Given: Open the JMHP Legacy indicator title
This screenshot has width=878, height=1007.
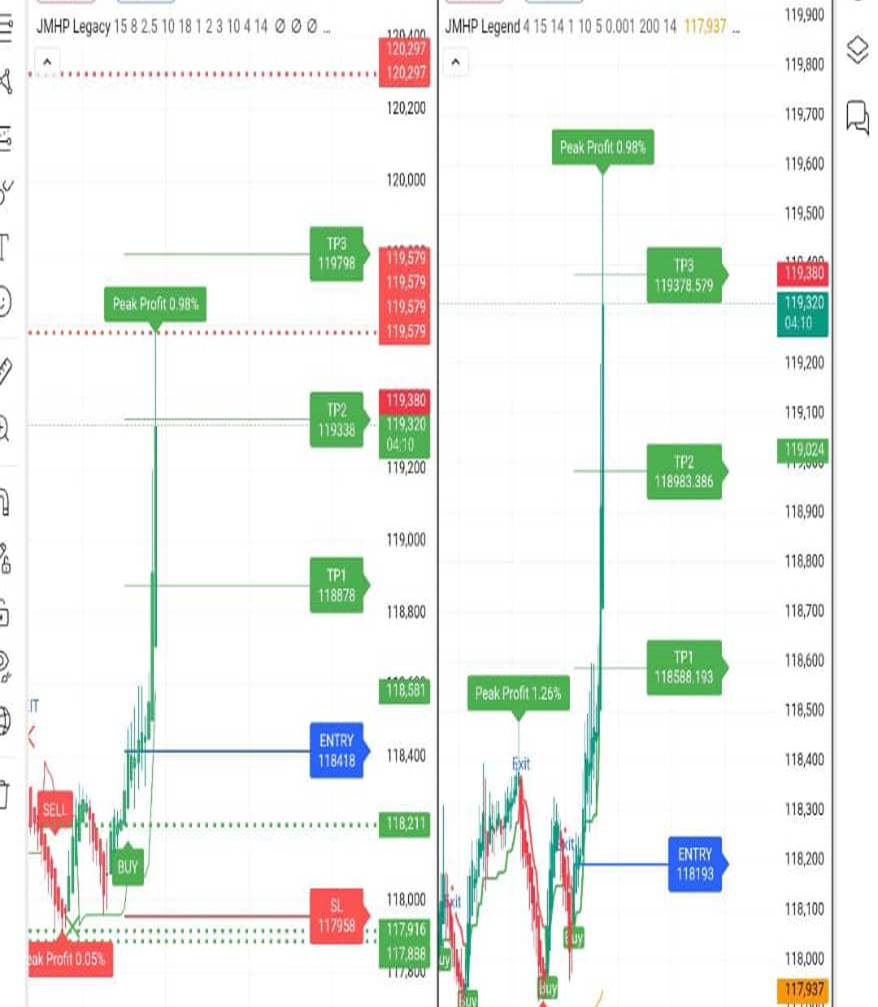Looking at the screenshot, I should 73,27.
